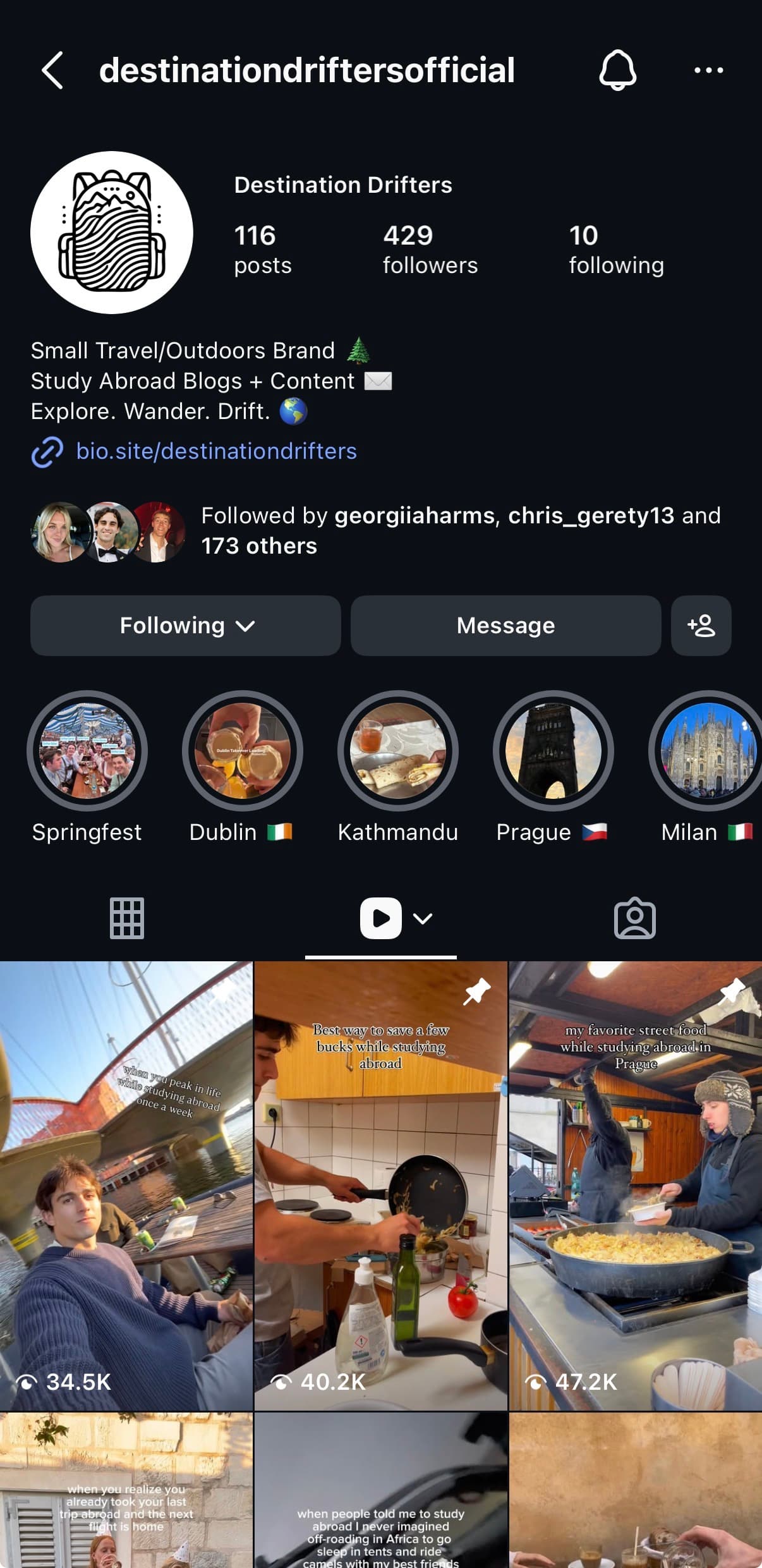The width and height of the screenshot is (762, 1568).
Task: Open the pinned reel about saving bucks abroad
Action: tap(381, 1186)
